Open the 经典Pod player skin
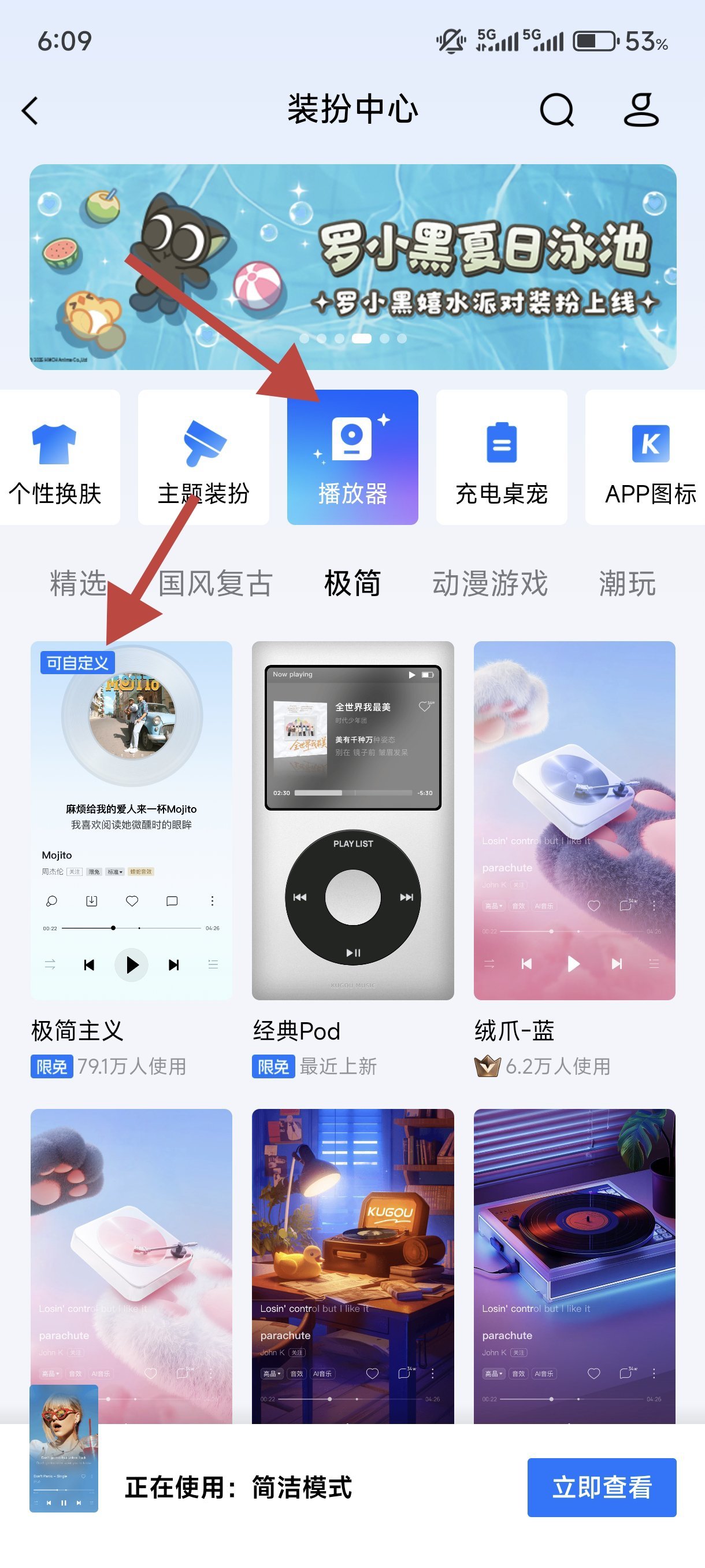The width and height of the screenshot is (705, 1568). coord(352,820)
